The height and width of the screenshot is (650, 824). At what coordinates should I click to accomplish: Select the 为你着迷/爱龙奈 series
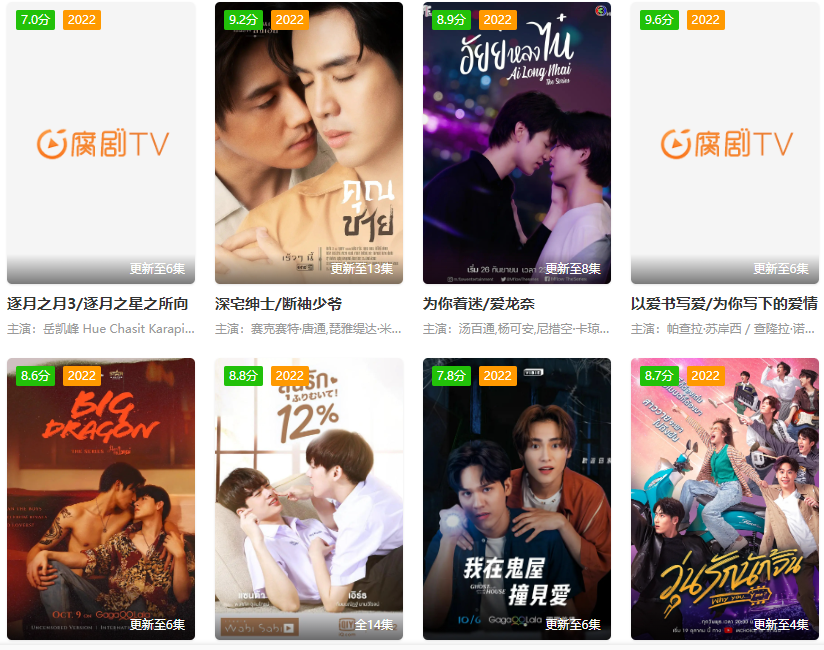point(516,143)
